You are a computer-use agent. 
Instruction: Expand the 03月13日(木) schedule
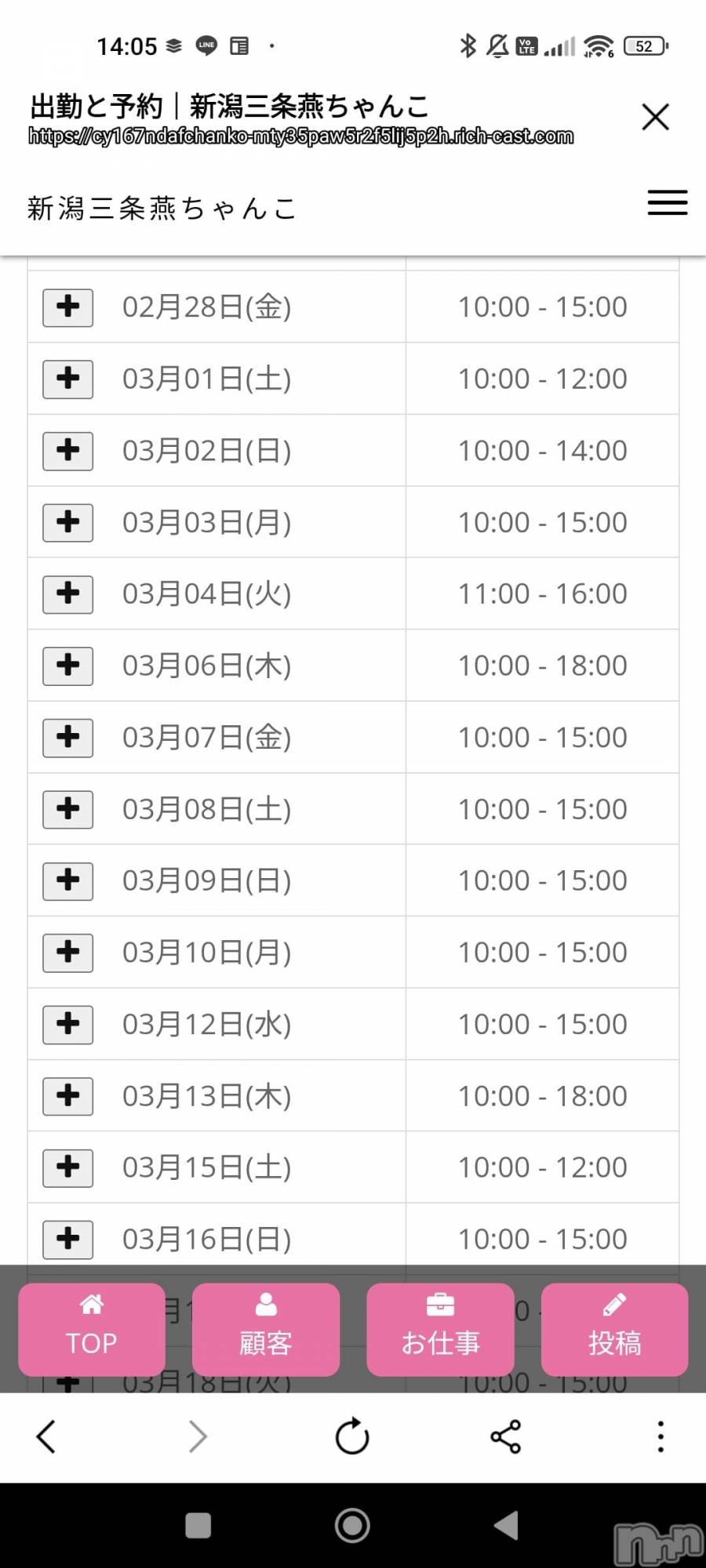(68, 1096)
